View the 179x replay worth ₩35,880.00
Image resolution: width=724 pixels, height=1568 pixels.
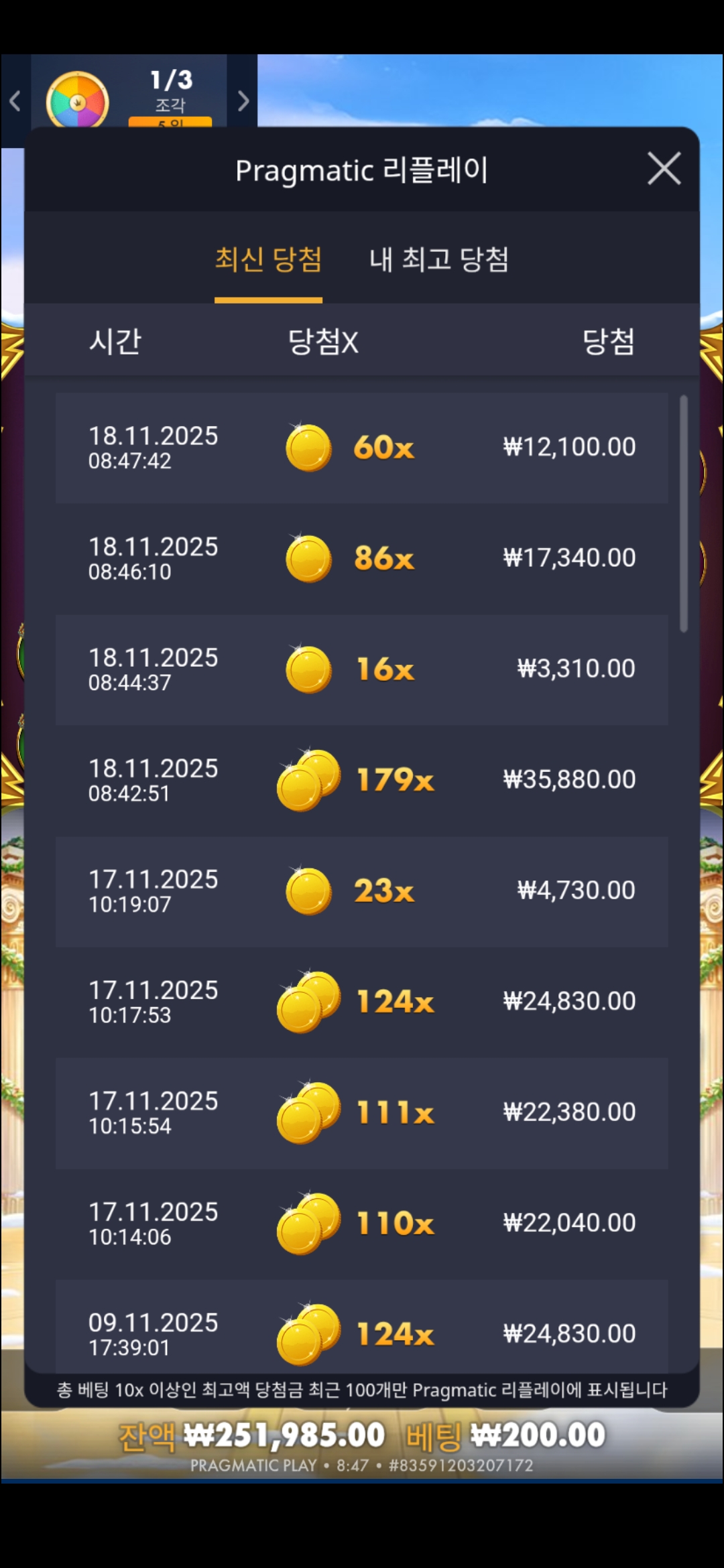pos(362,780)
